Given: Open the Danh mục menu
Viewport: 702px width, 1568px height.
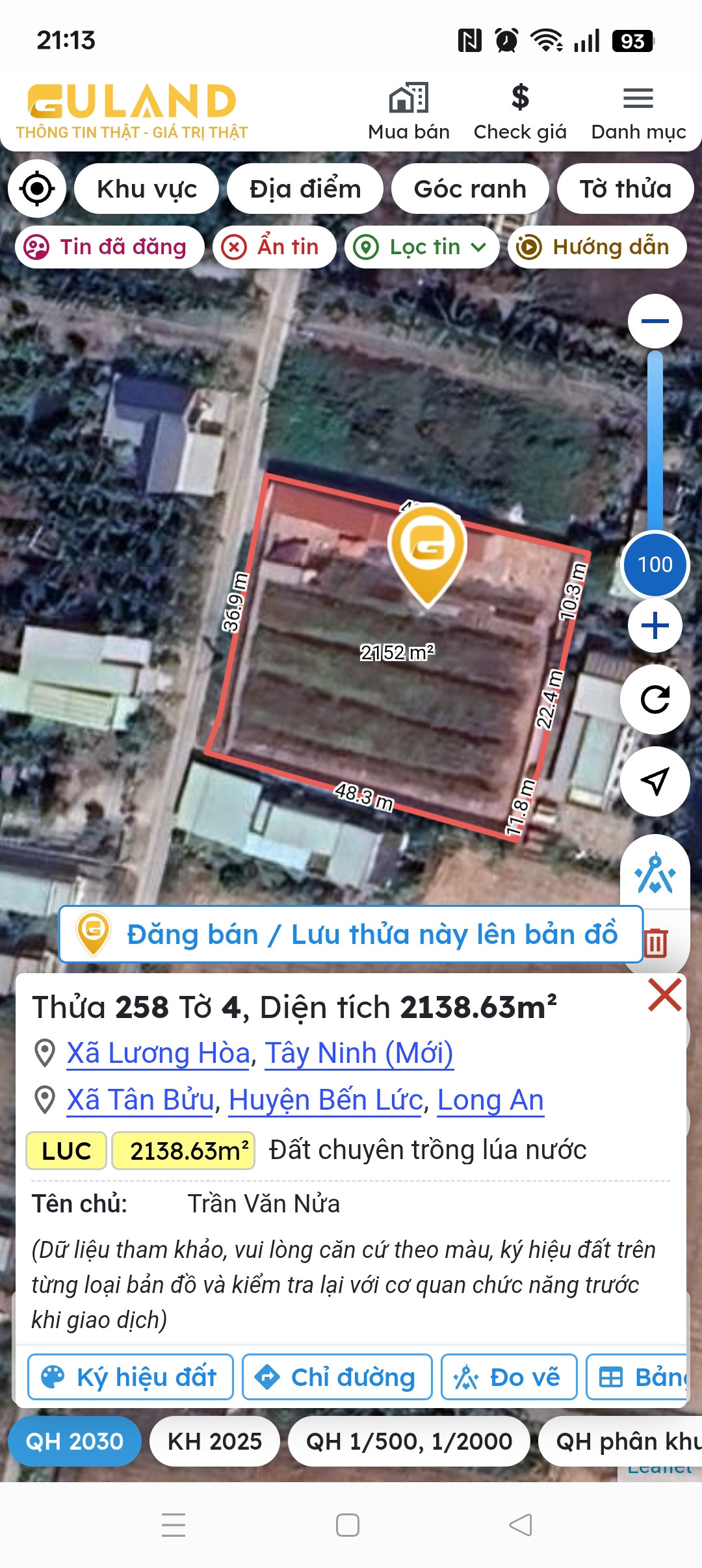Looking at the screenshot, I should 638,112.
